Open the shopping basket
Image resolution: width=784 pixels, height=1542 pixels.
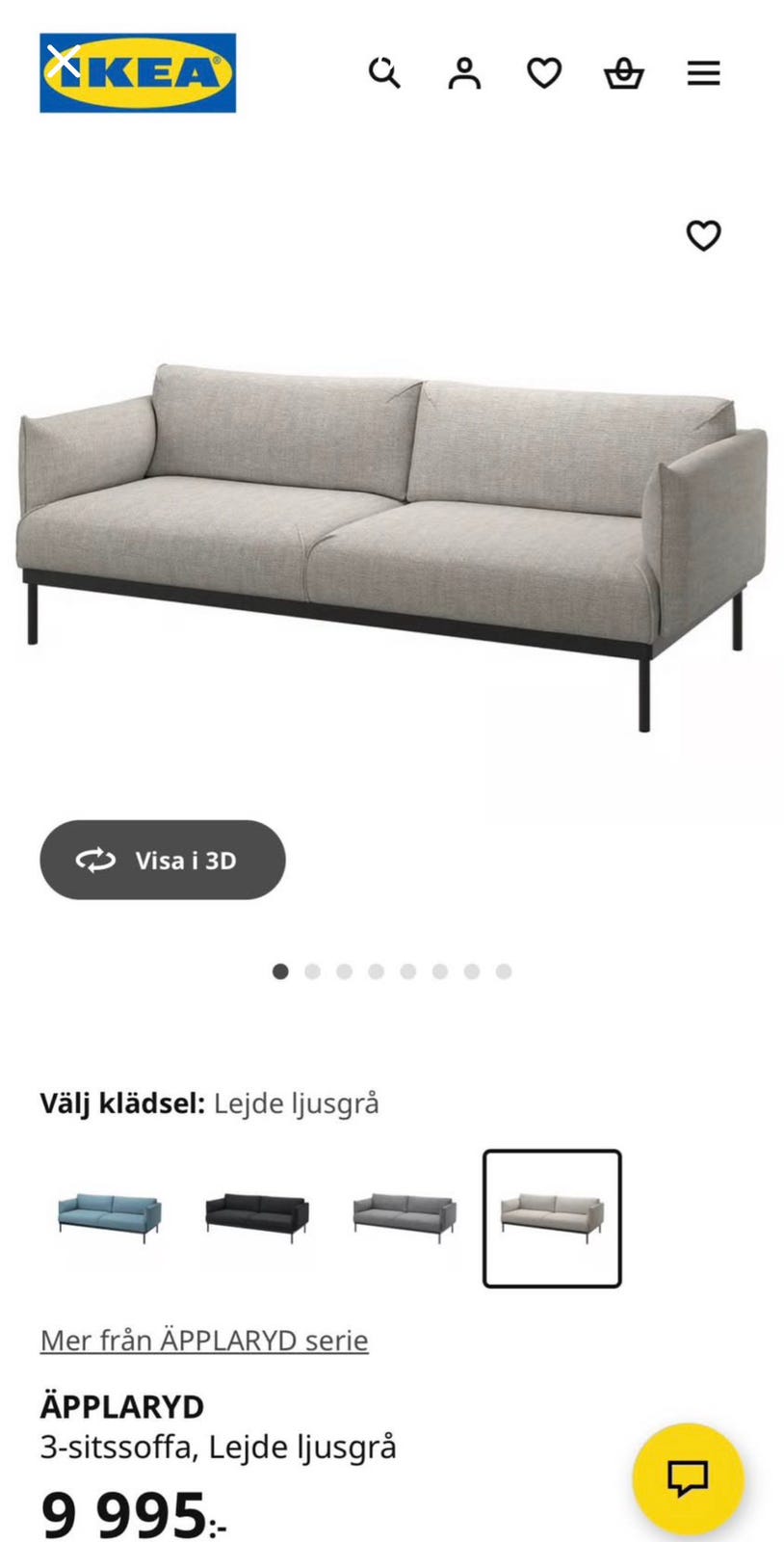[623, 72]
